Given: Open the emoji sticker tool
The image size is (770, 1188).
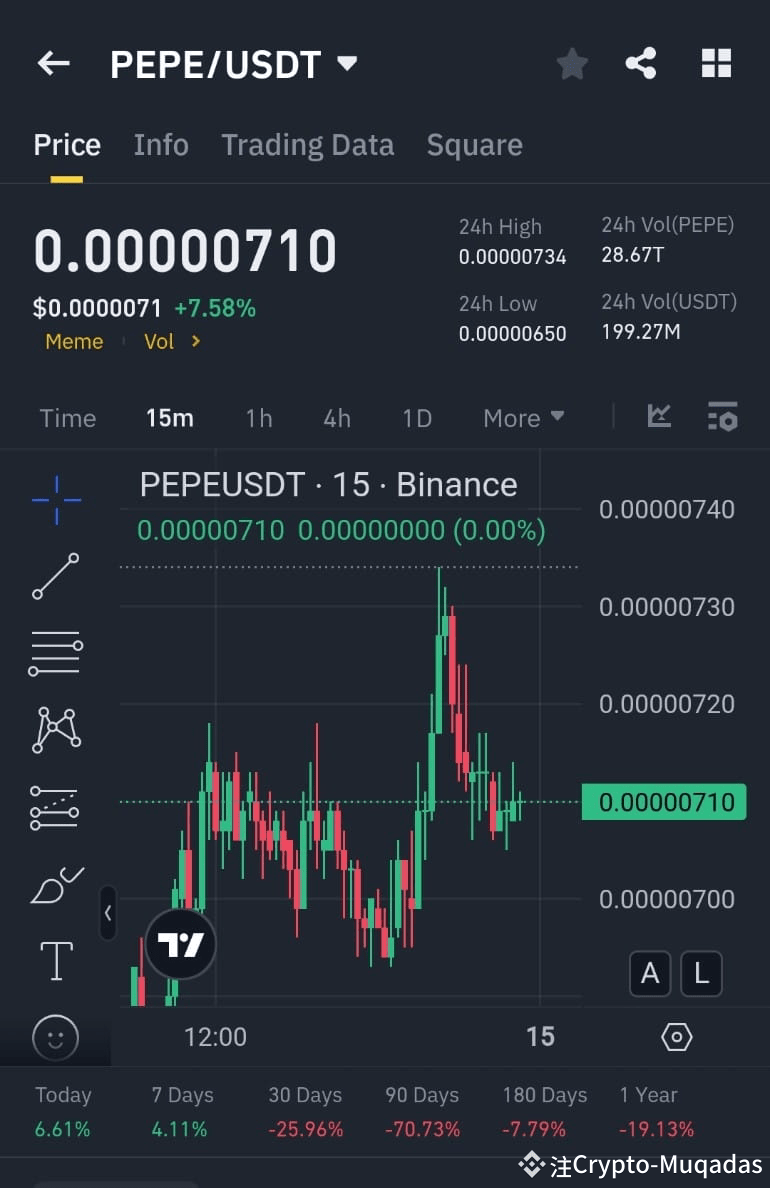Looking at the screenshot, I should pos(55,1038).
